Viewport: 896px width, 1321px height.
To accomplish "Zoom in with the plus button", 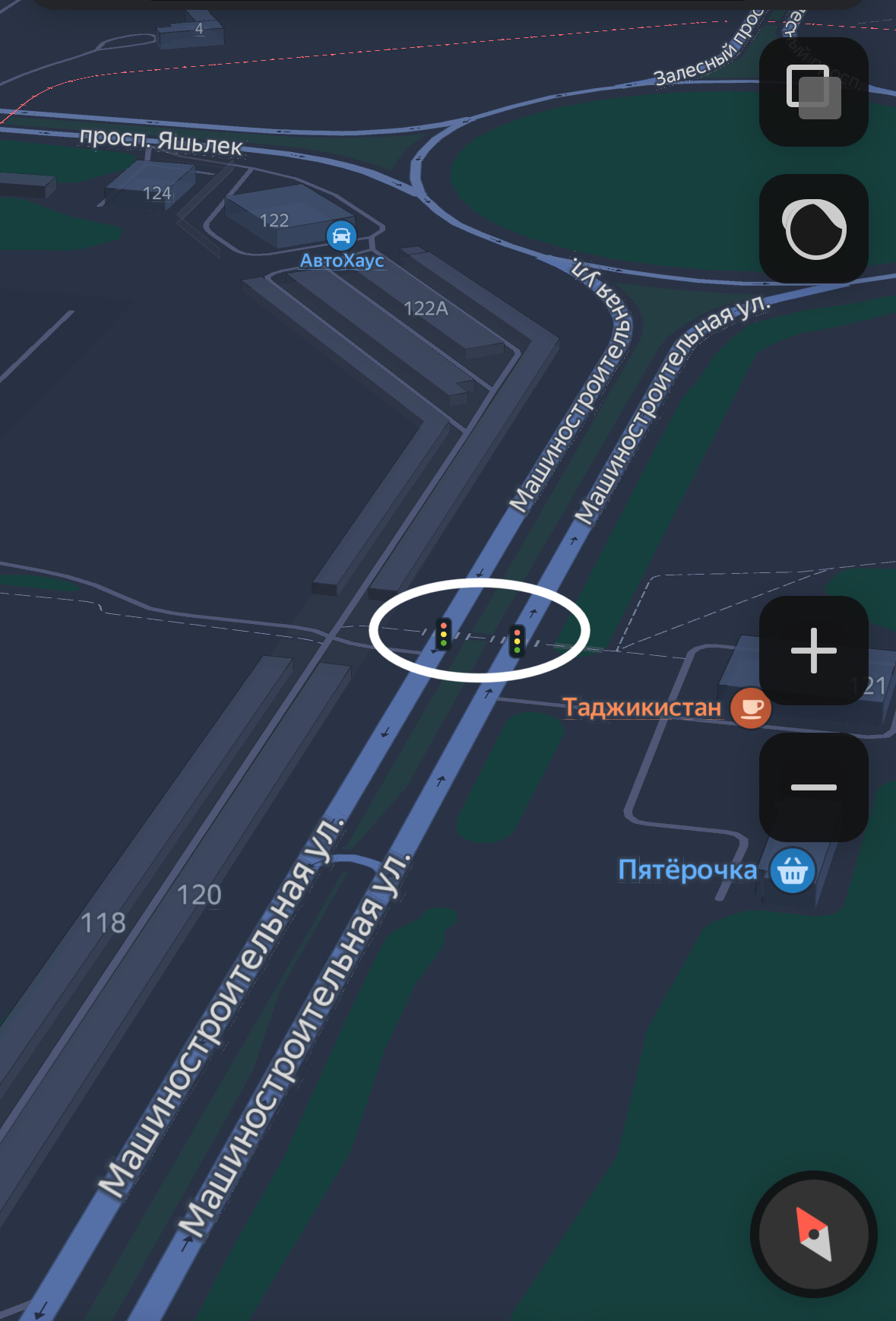I will tap(813, 651).
